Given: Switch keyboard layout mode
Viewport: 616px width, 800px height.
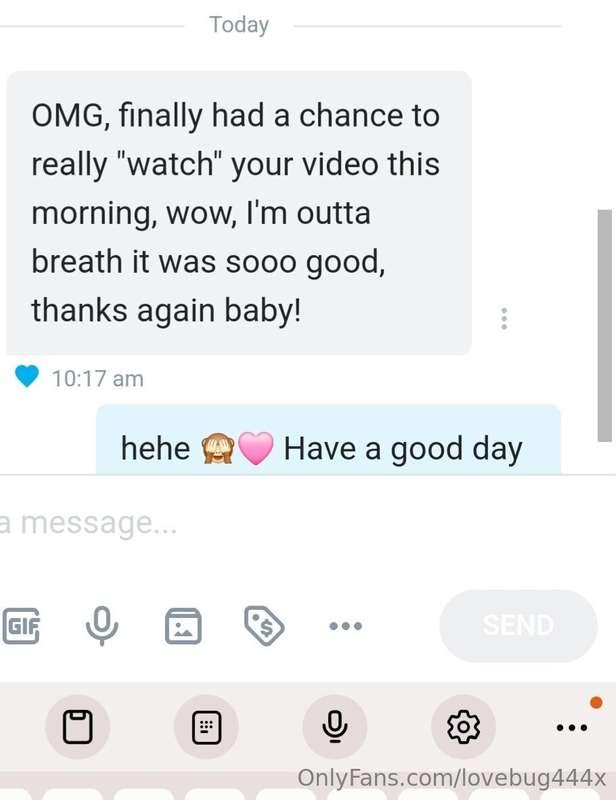Looking at the screenshot, I should [x=206, y=727].
